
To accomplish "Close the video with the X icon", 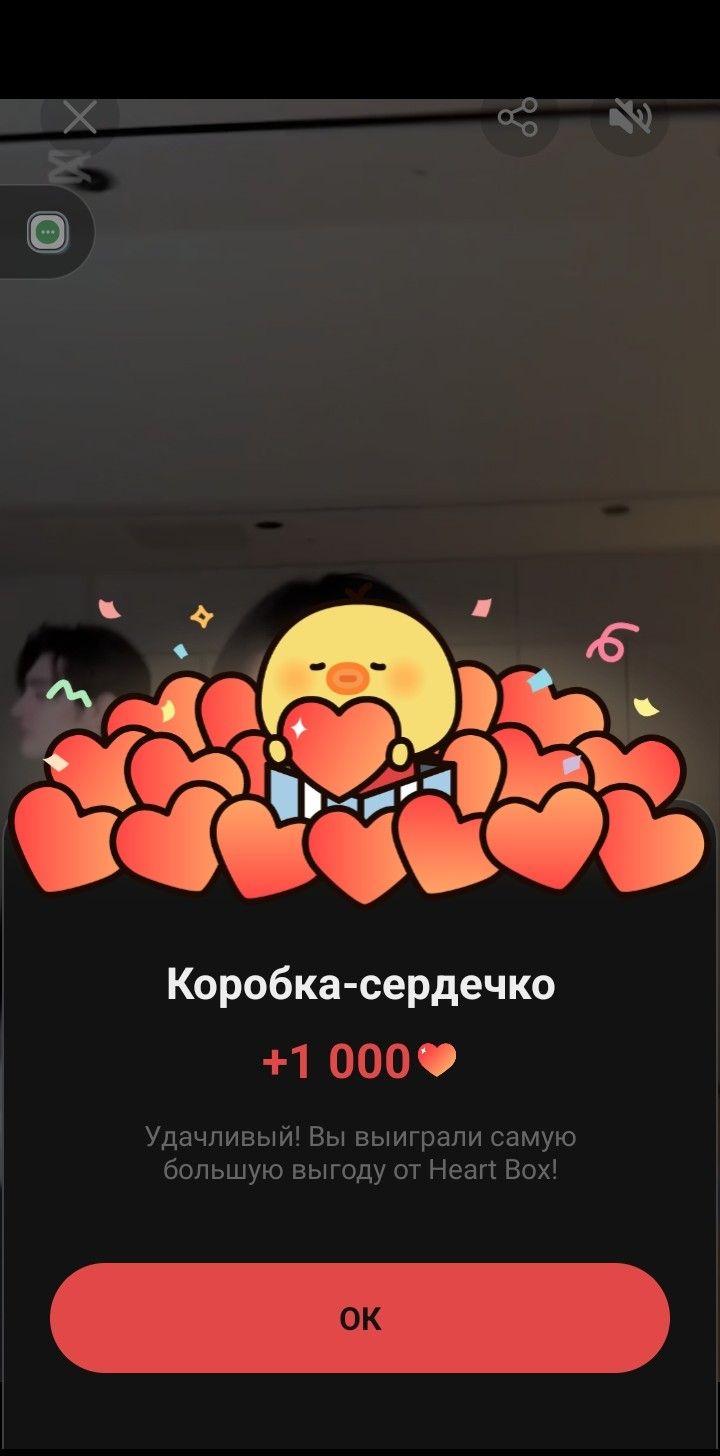I will pyautogui.click(x=80, y=118).
